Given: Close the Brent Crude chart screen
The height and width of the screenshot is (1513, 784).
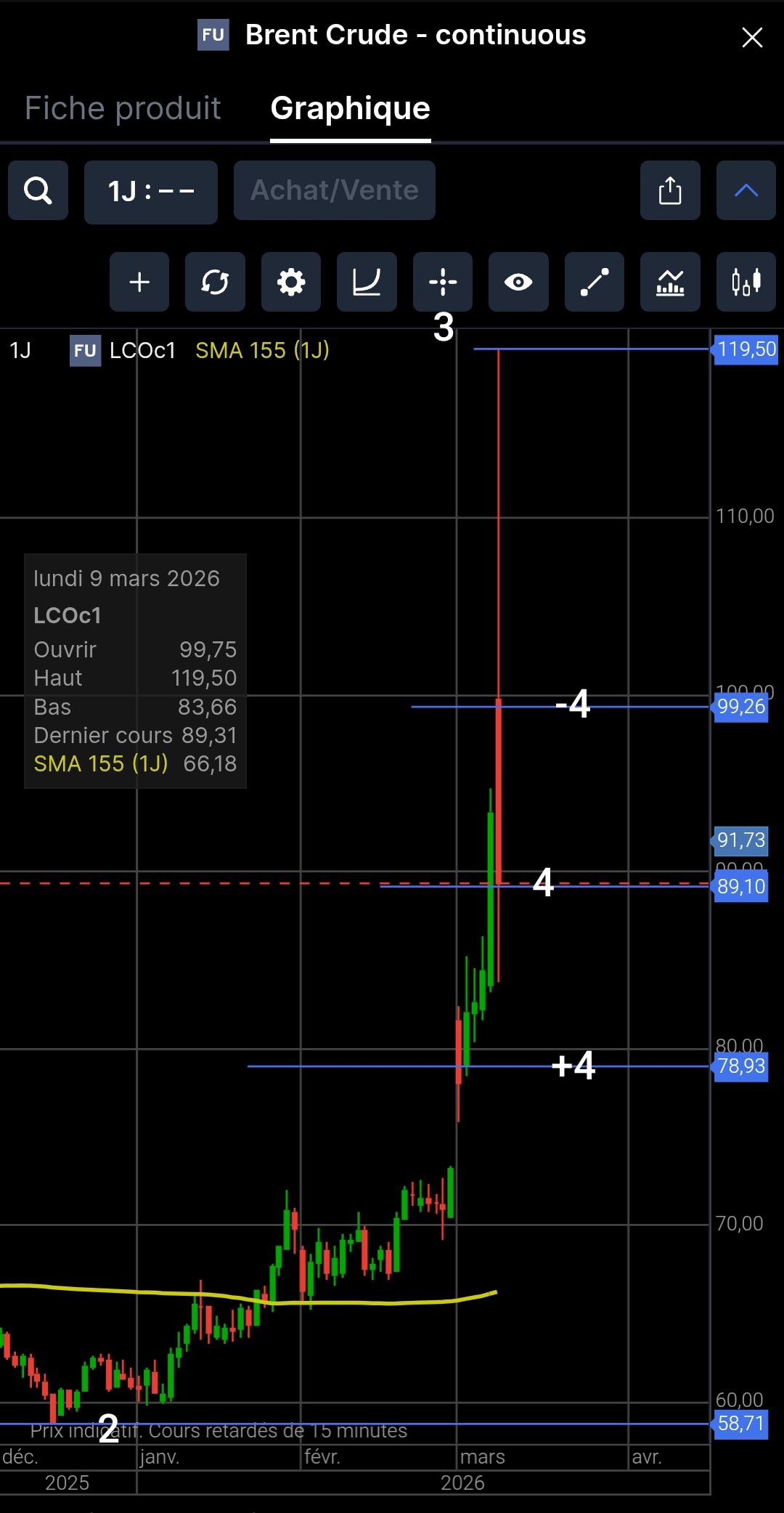Looking at the screenshot, I should click(752, 37).
